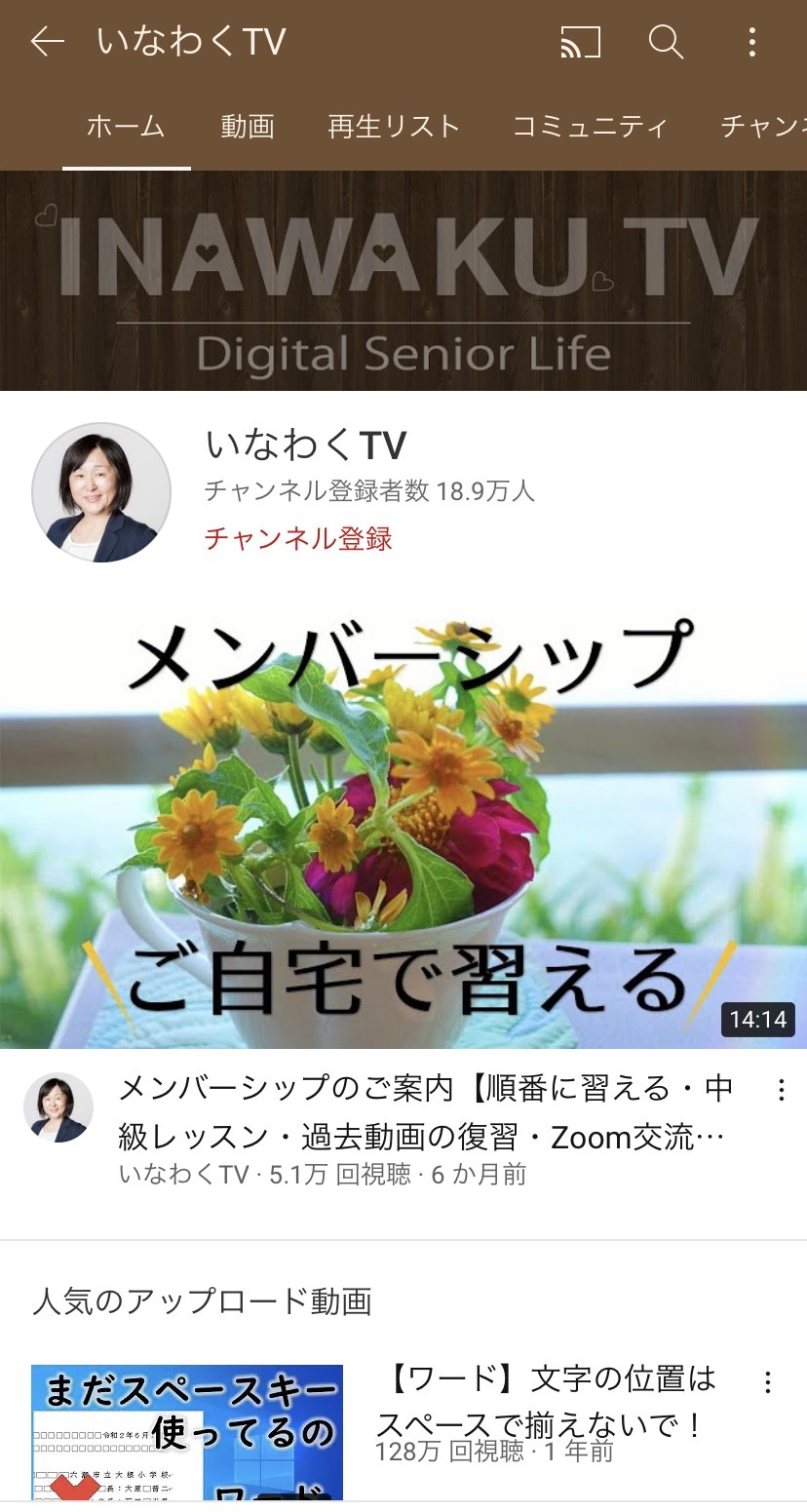Viewport: 807px width, 1512px height.
Task: Select the ホーム tab
Action: (126, 127)
